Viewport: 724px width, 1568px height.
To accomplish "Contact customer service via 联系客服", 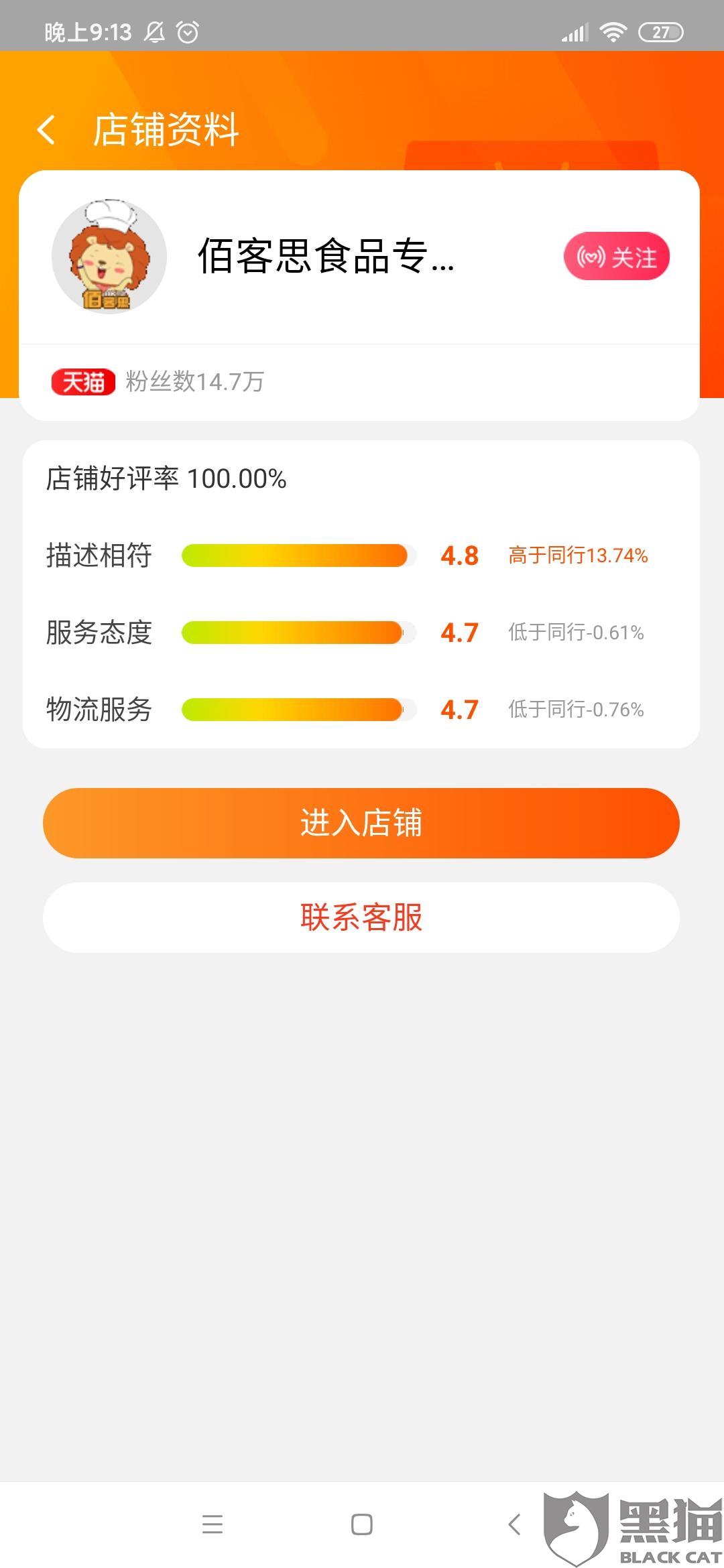I will 361,917.
